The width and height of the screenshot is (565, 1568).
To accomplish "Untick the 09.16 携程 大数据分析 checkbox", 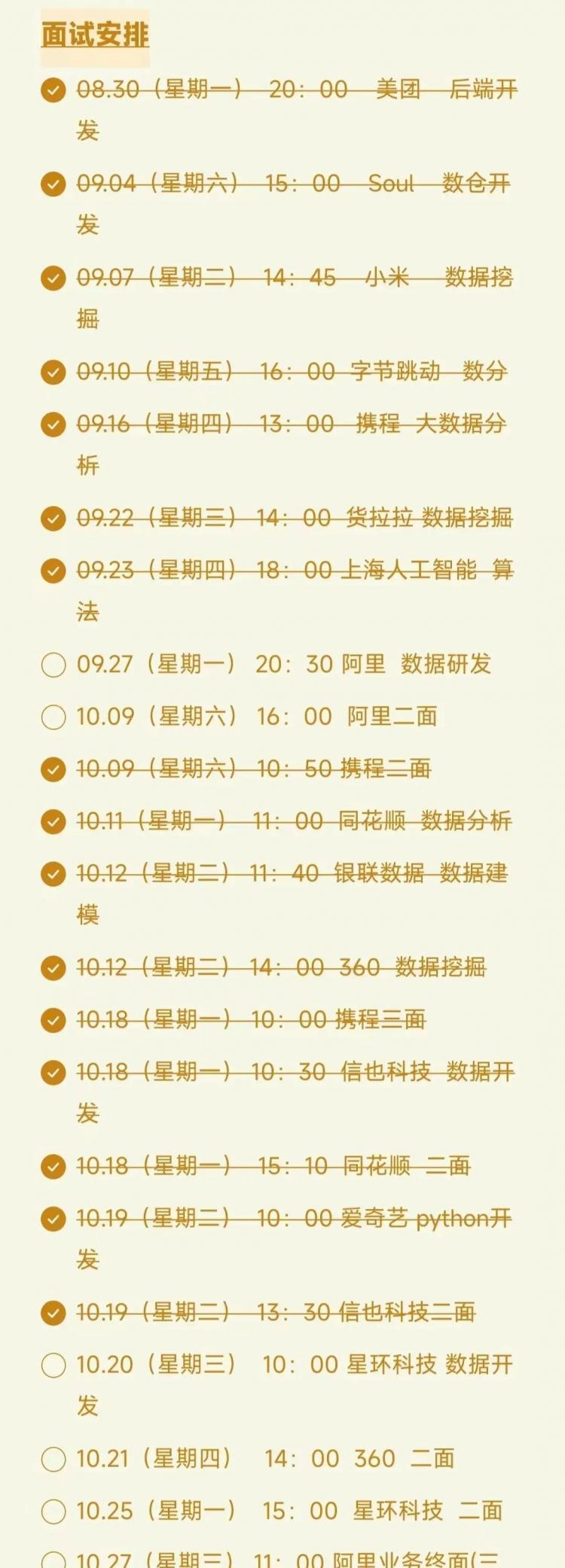I will 53,425.
